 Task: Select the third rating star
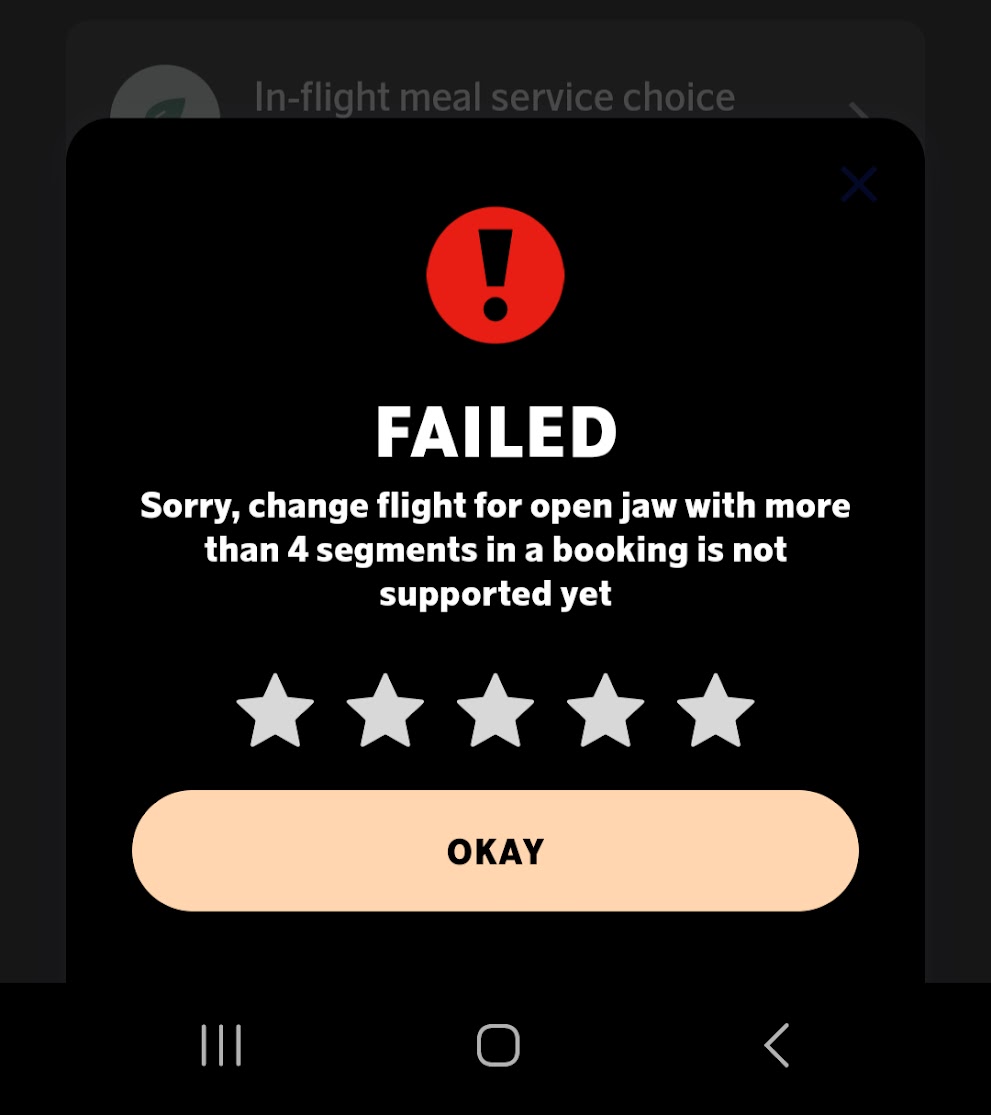(495, 711)
